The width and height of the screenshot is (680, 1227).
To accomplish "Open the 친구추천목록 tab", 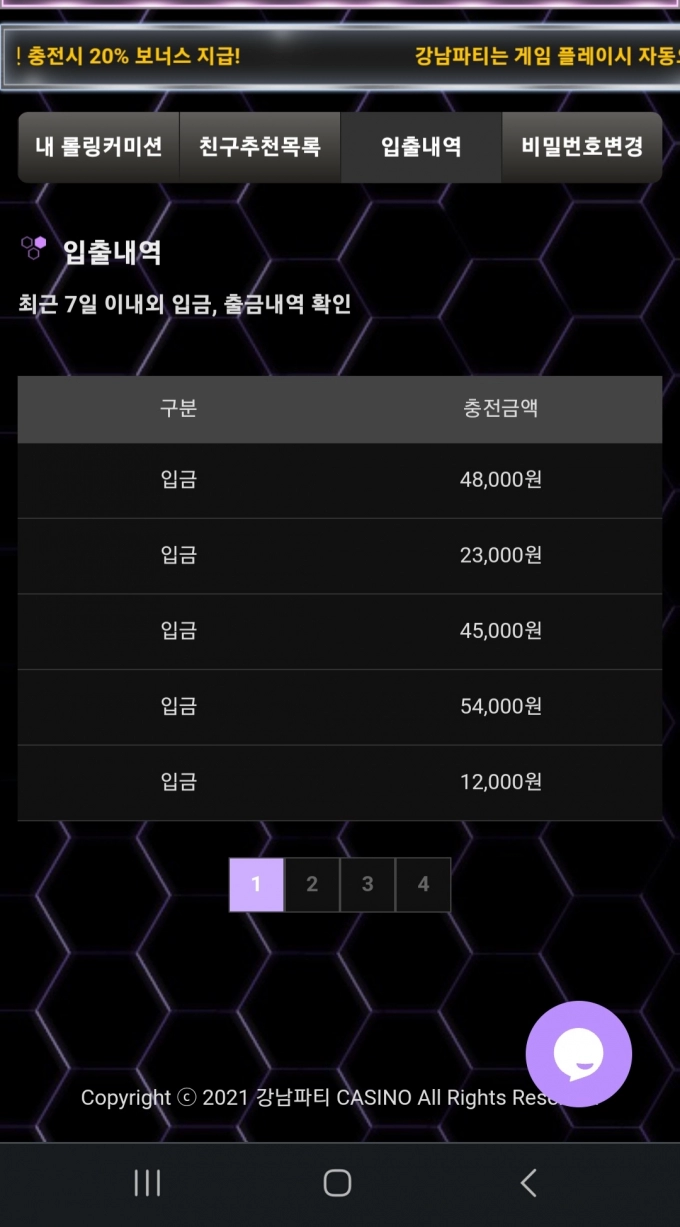I will (x=260, y=147).
